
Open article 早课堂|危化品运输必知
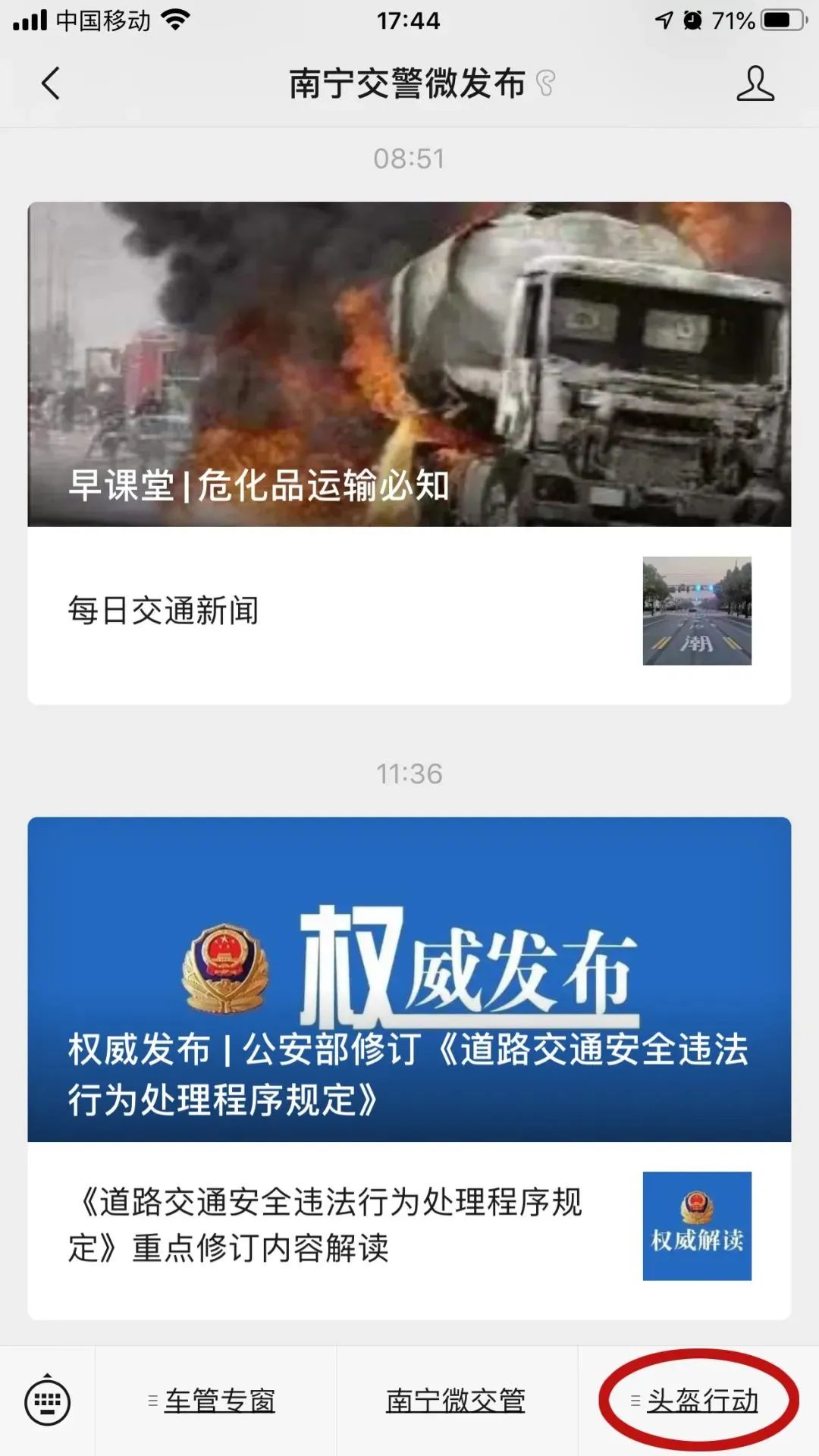409,364
